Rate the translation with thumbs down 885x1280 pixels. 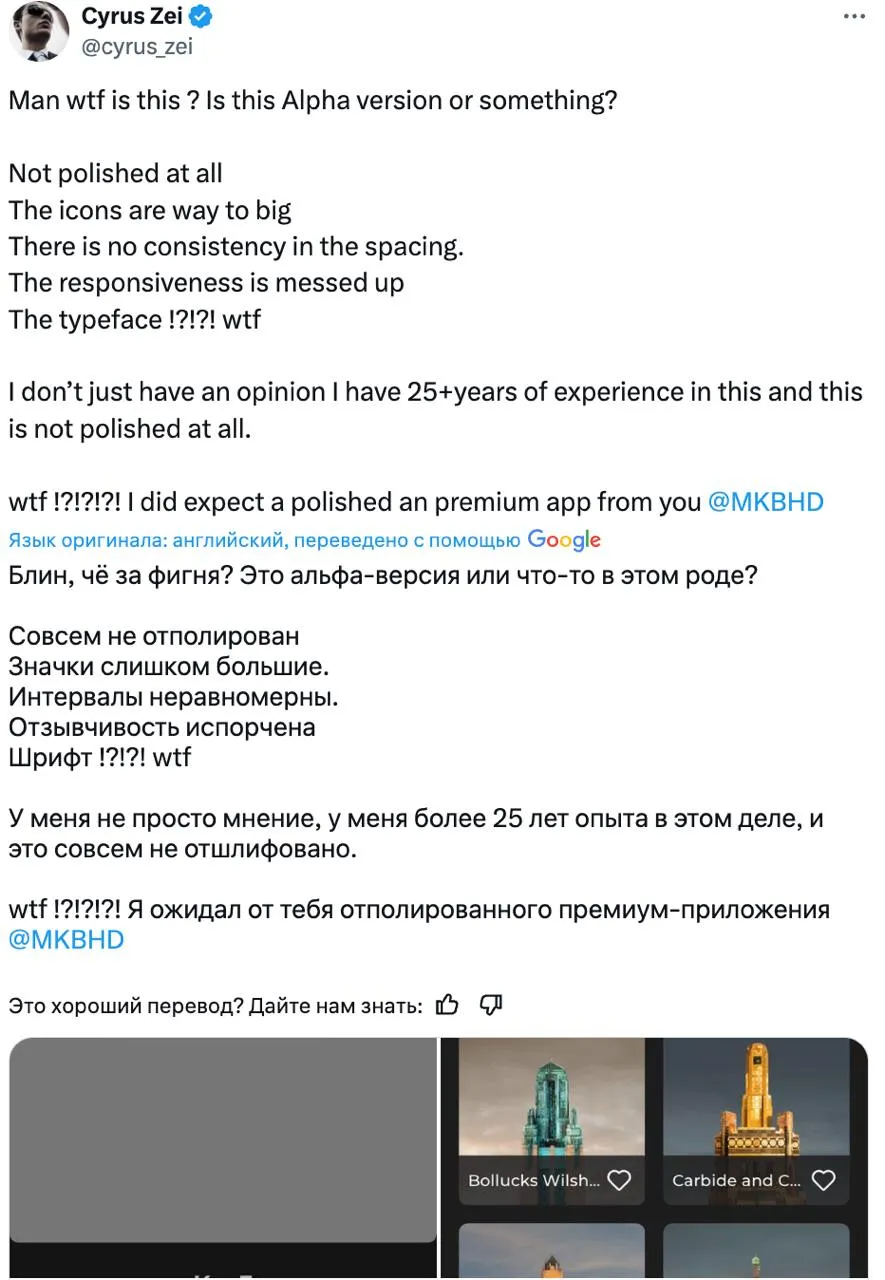click(491, 1005)
